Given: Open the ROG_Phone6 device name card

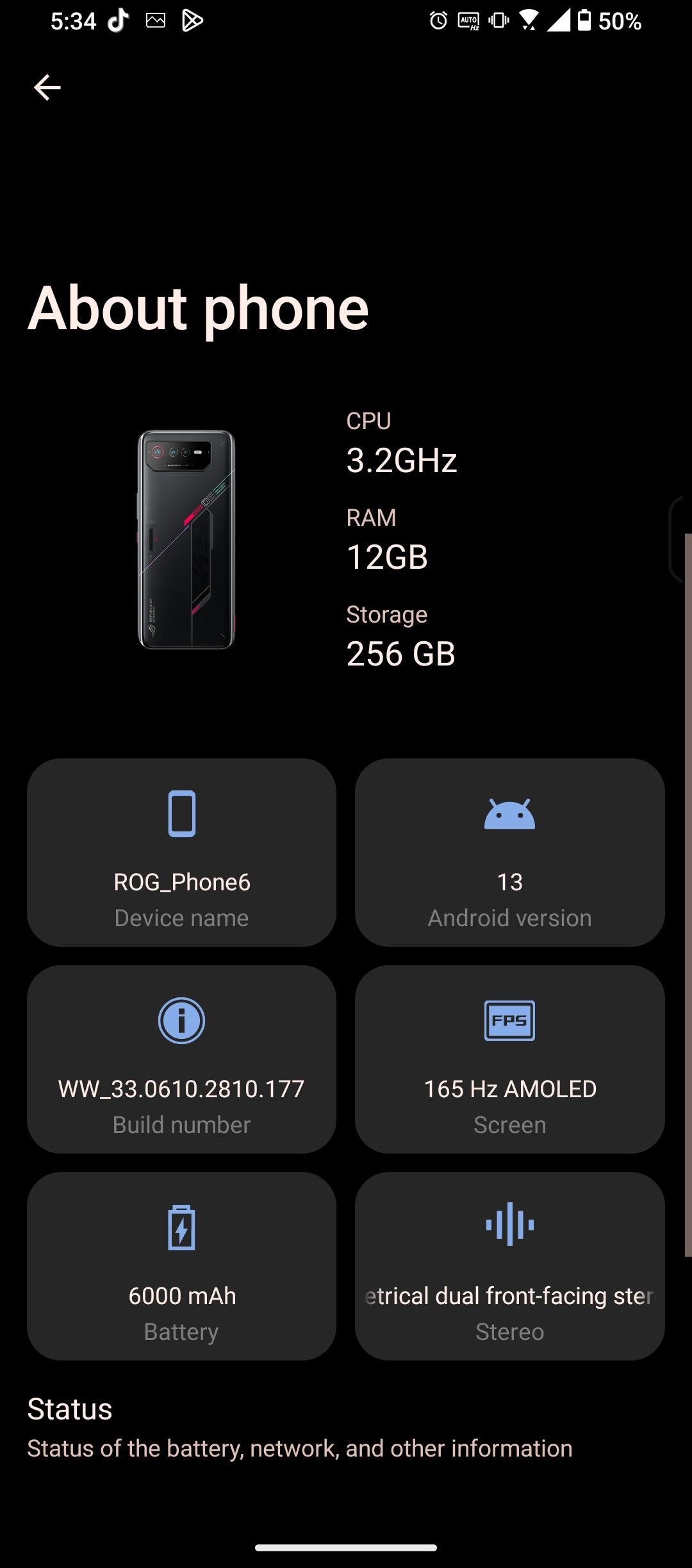Looking at the screenshot, I should (181, 852).
